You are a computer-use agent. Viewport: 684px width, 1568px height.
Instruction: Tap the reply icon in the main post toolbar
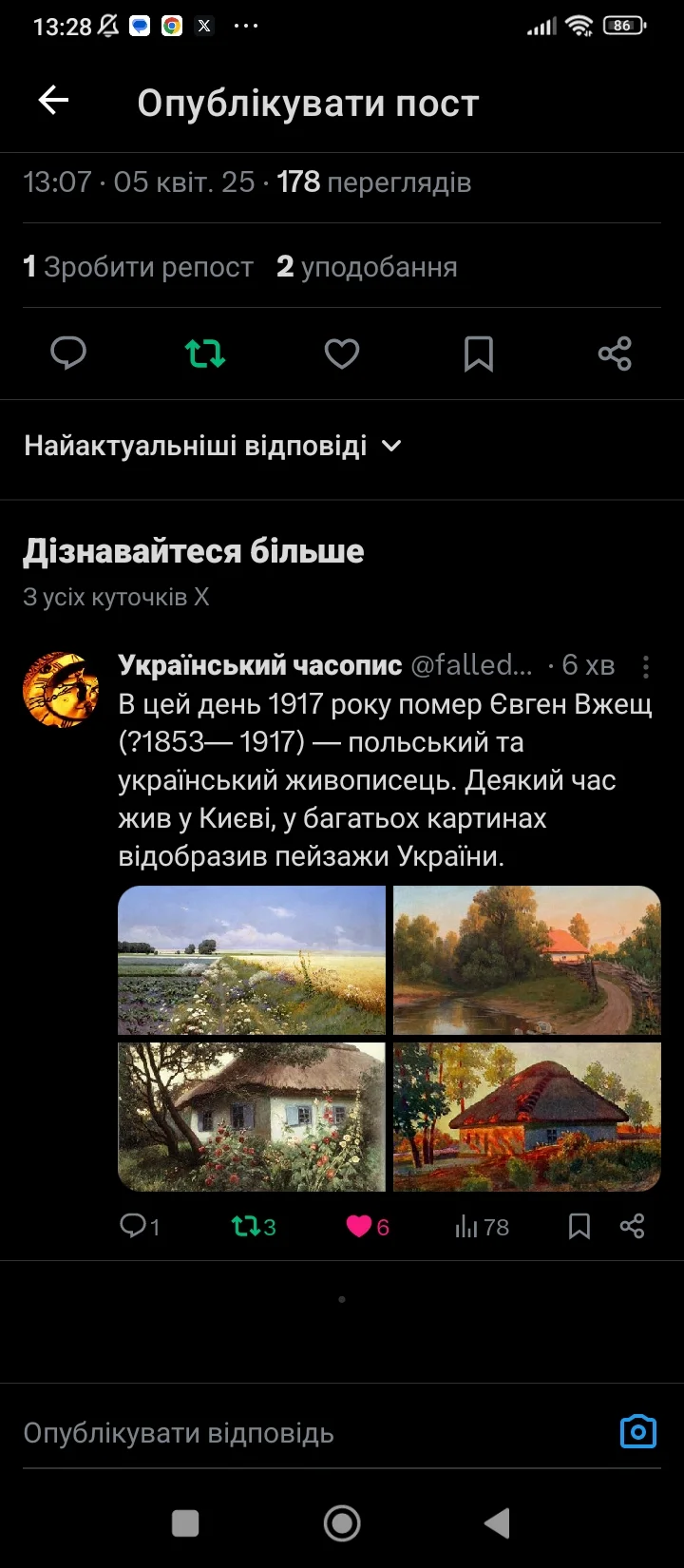pyautogui.click(x=68, y=354)
